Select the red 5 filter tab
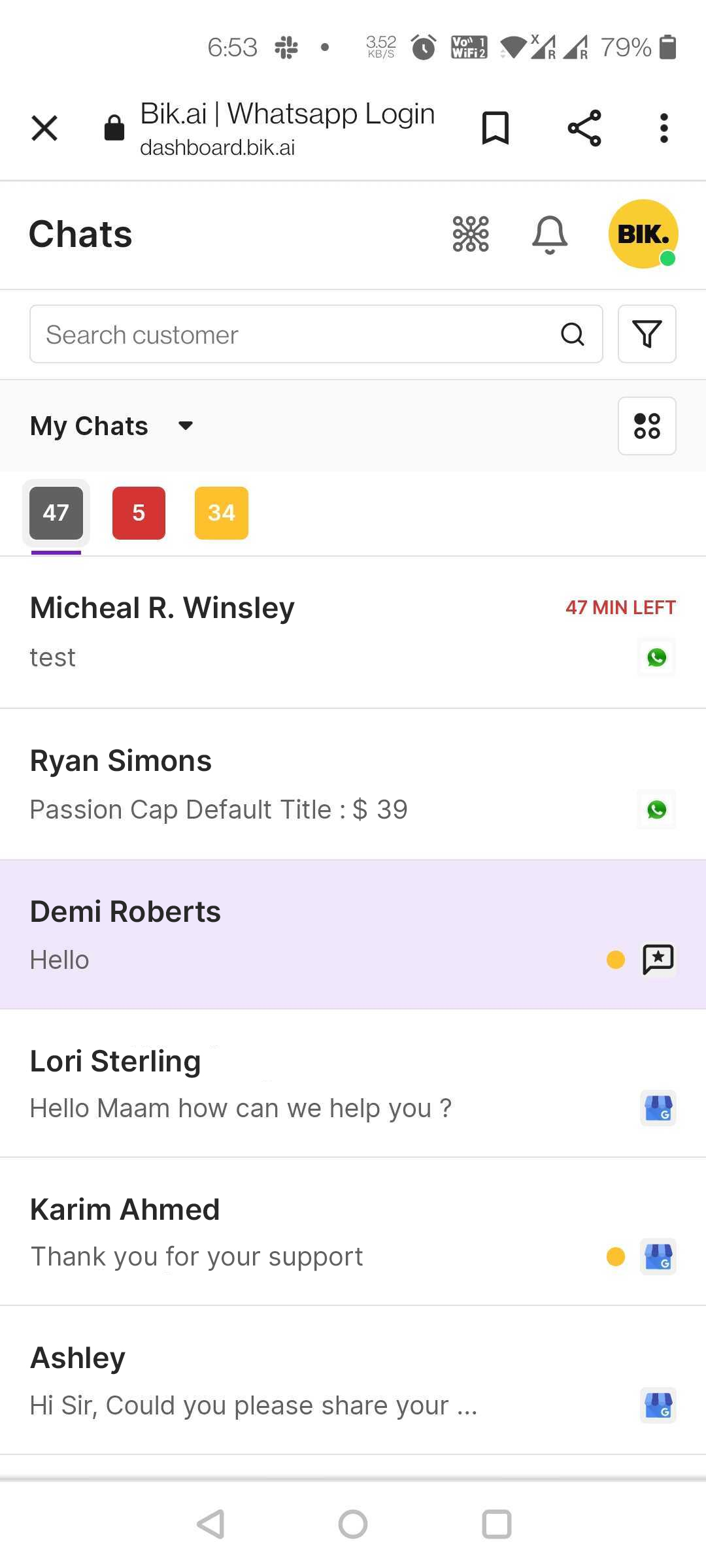Screen dimensions: 706x1568 click(x=139, y=514)
